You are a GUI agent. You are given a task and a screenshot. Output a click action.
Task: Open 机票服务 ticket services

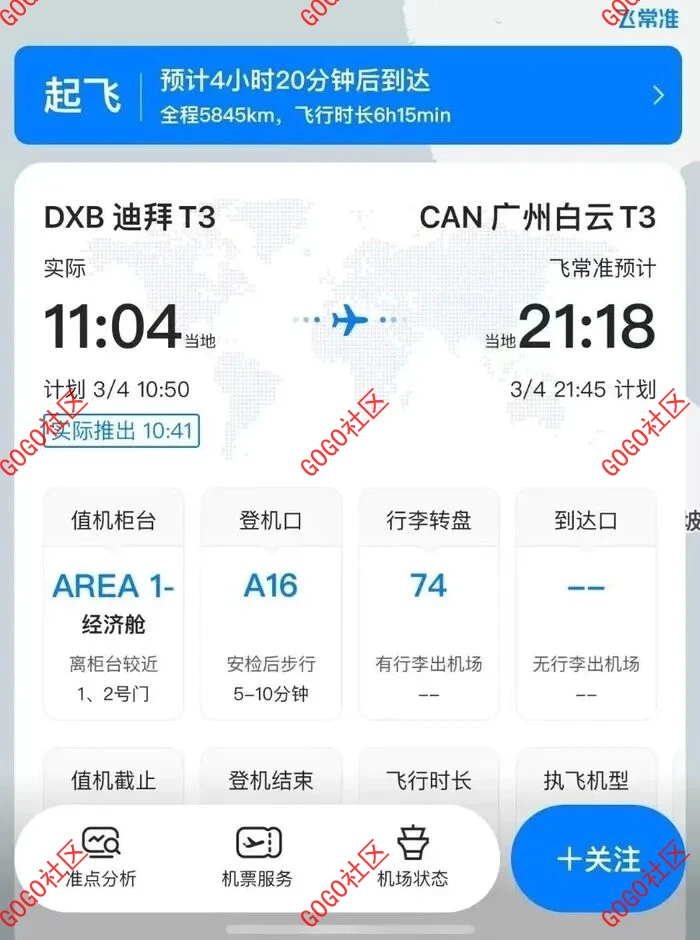257,858
